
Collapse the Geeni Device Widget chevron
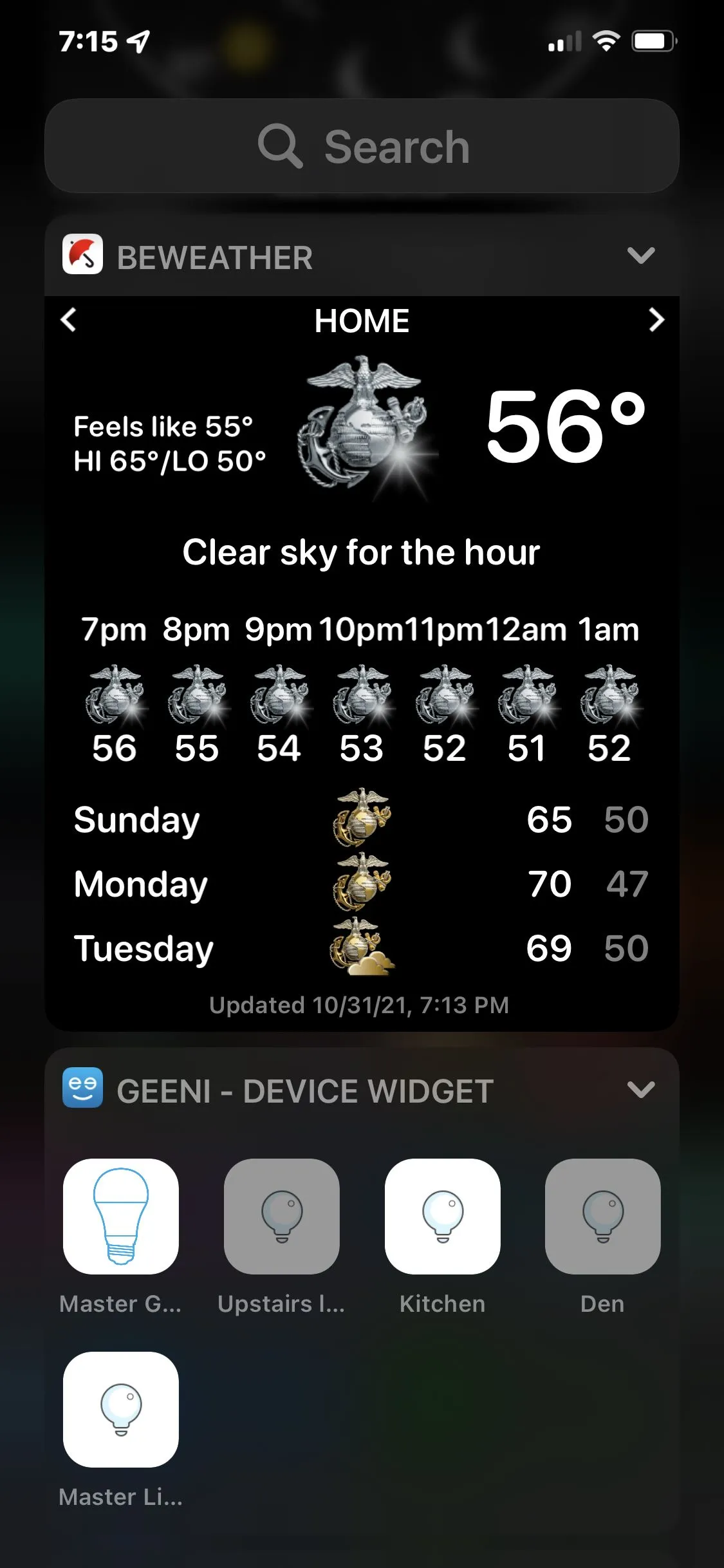pyautogui.click(x=640, y=1090)
